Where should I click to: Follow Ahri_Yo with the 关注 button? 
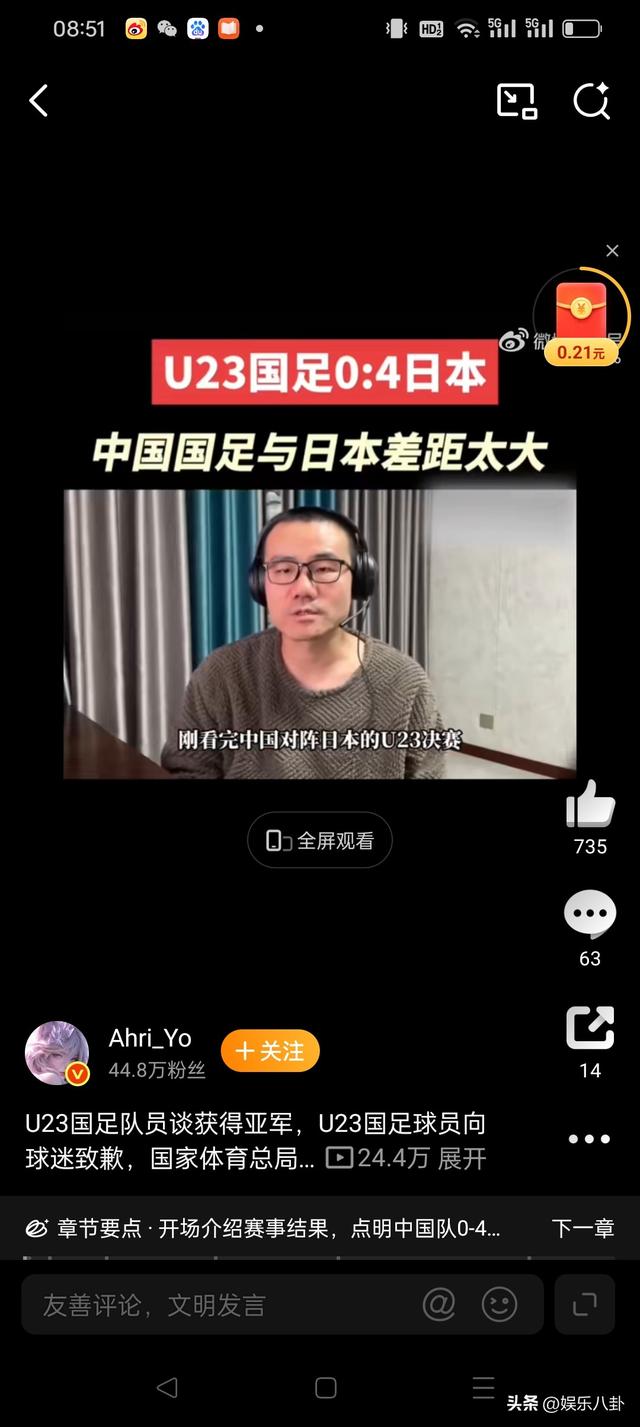(270, 1051)
